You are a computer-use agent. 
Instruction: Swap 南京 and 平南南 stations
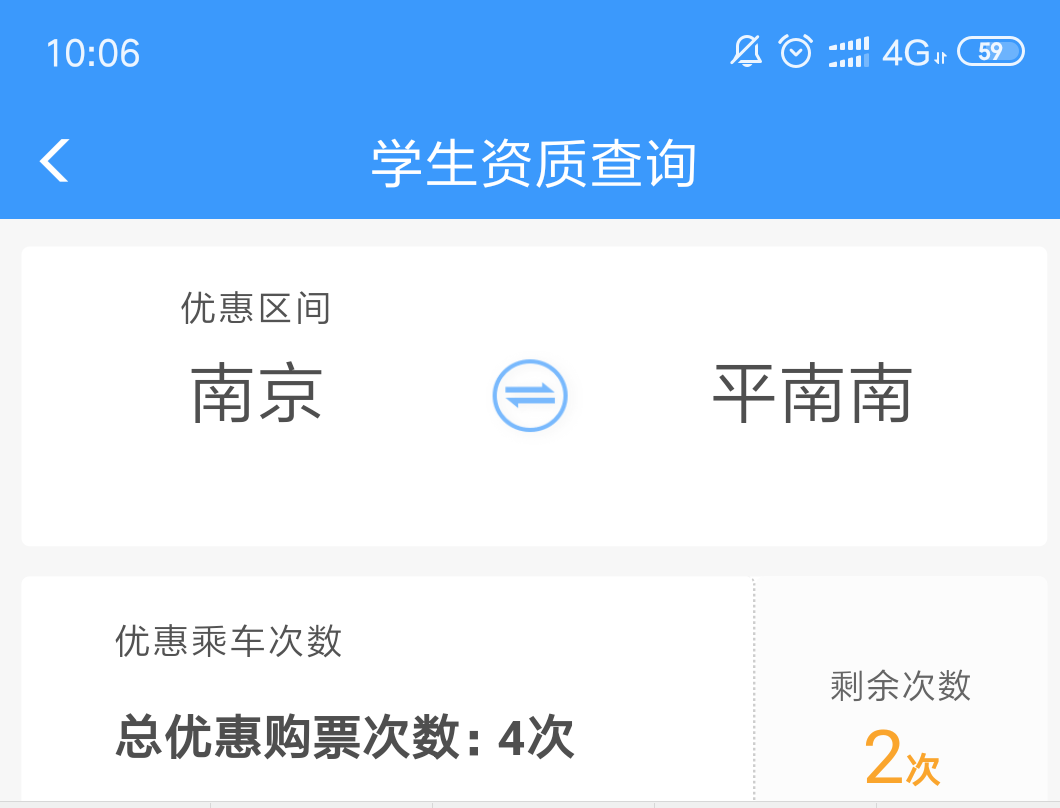(x=530, y=395)
